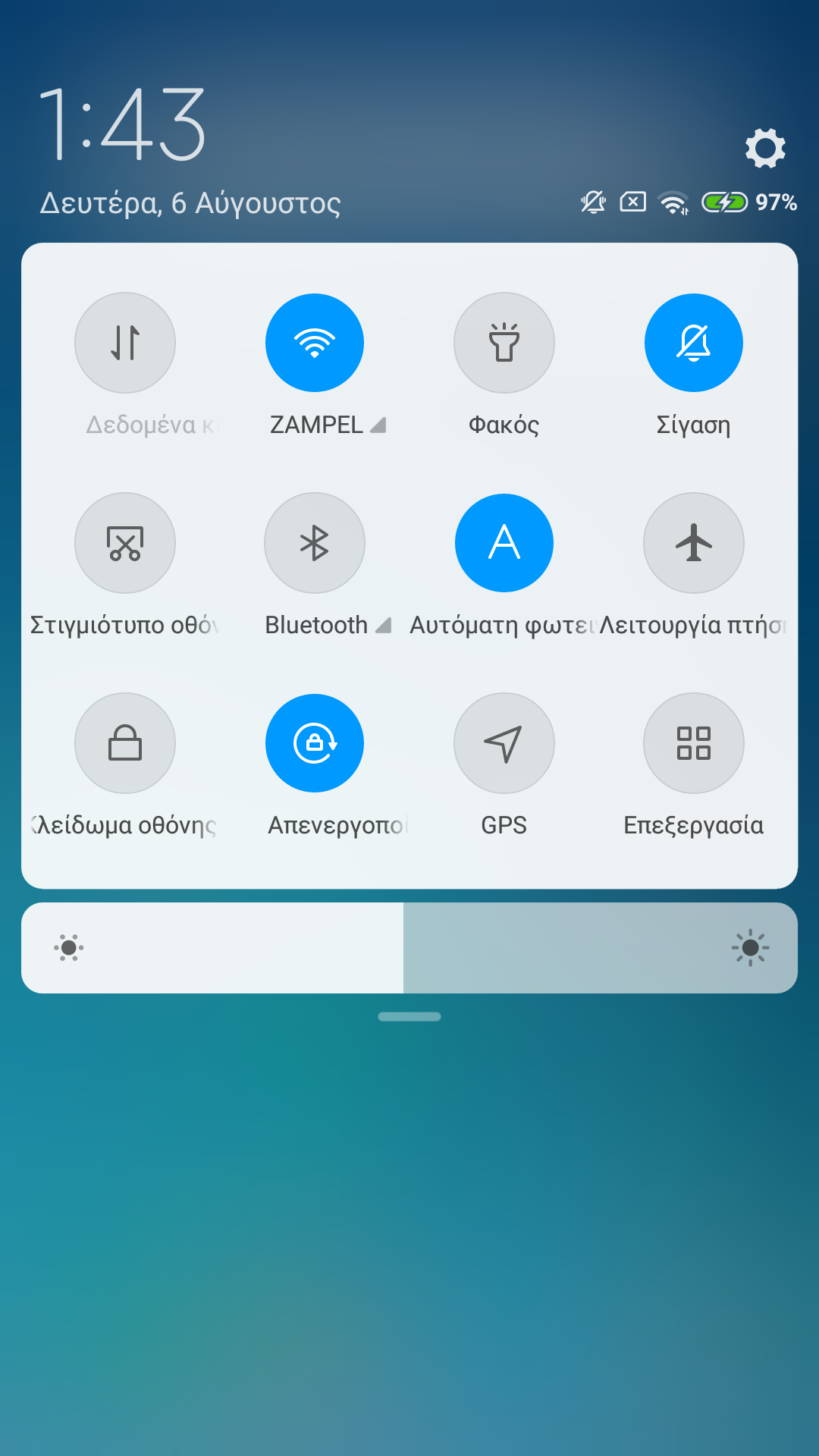Screen dimensions: 819x1456
Task: Toggle the rotation lock tile
Action: point(315,743)
